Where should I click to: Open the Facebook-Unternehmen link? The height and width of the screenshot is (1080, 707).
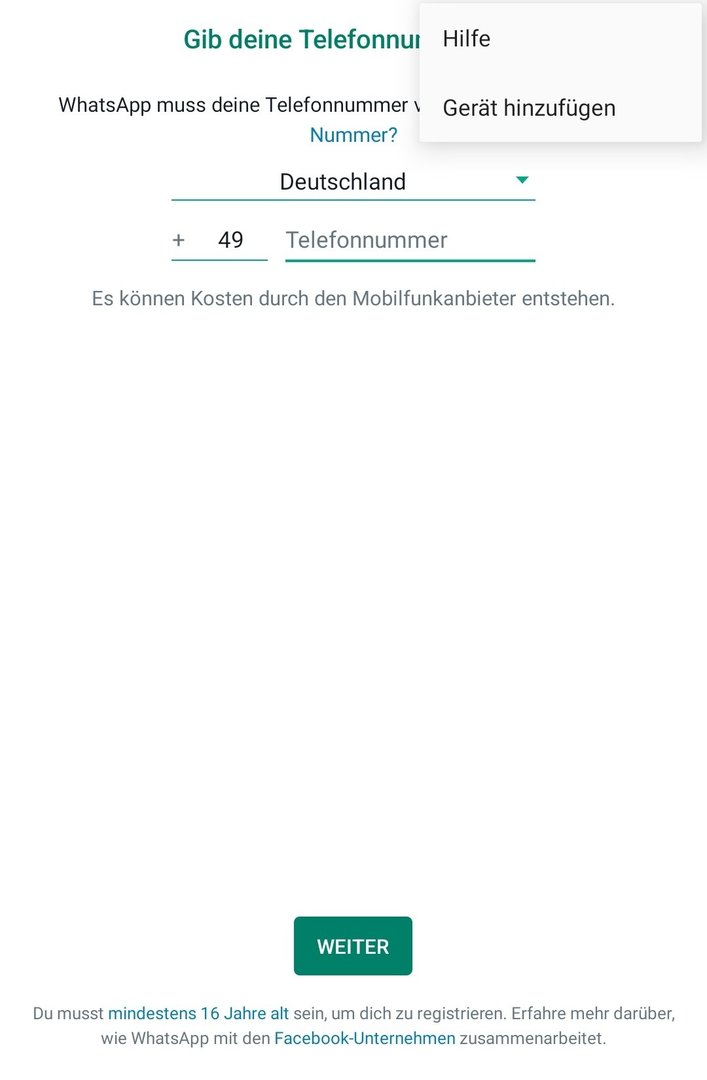(x=364, y=1038)
